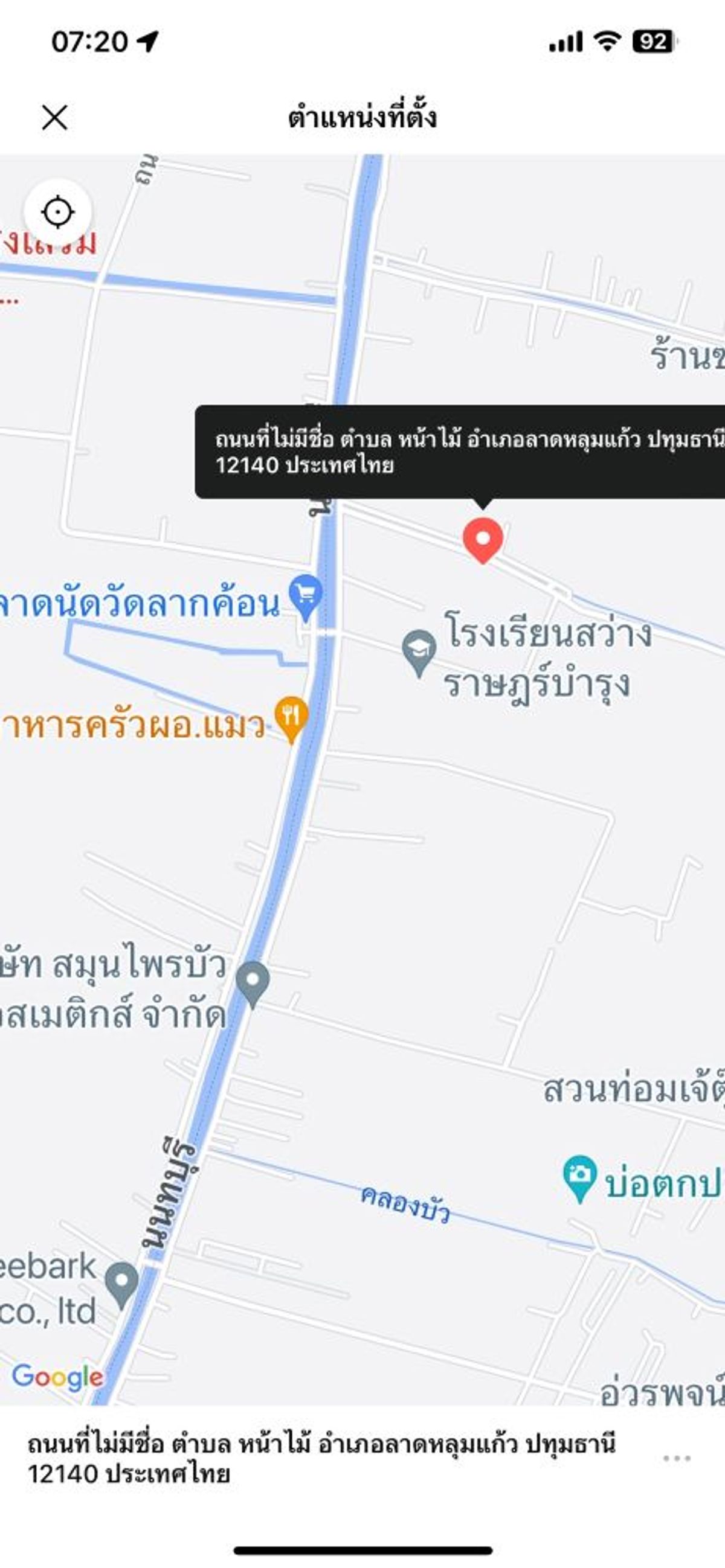Open โรงเรียนสว่างราษฎร์บำรุง school marker
Screen dimensions: 725x1568
click(x=419, y=653)
